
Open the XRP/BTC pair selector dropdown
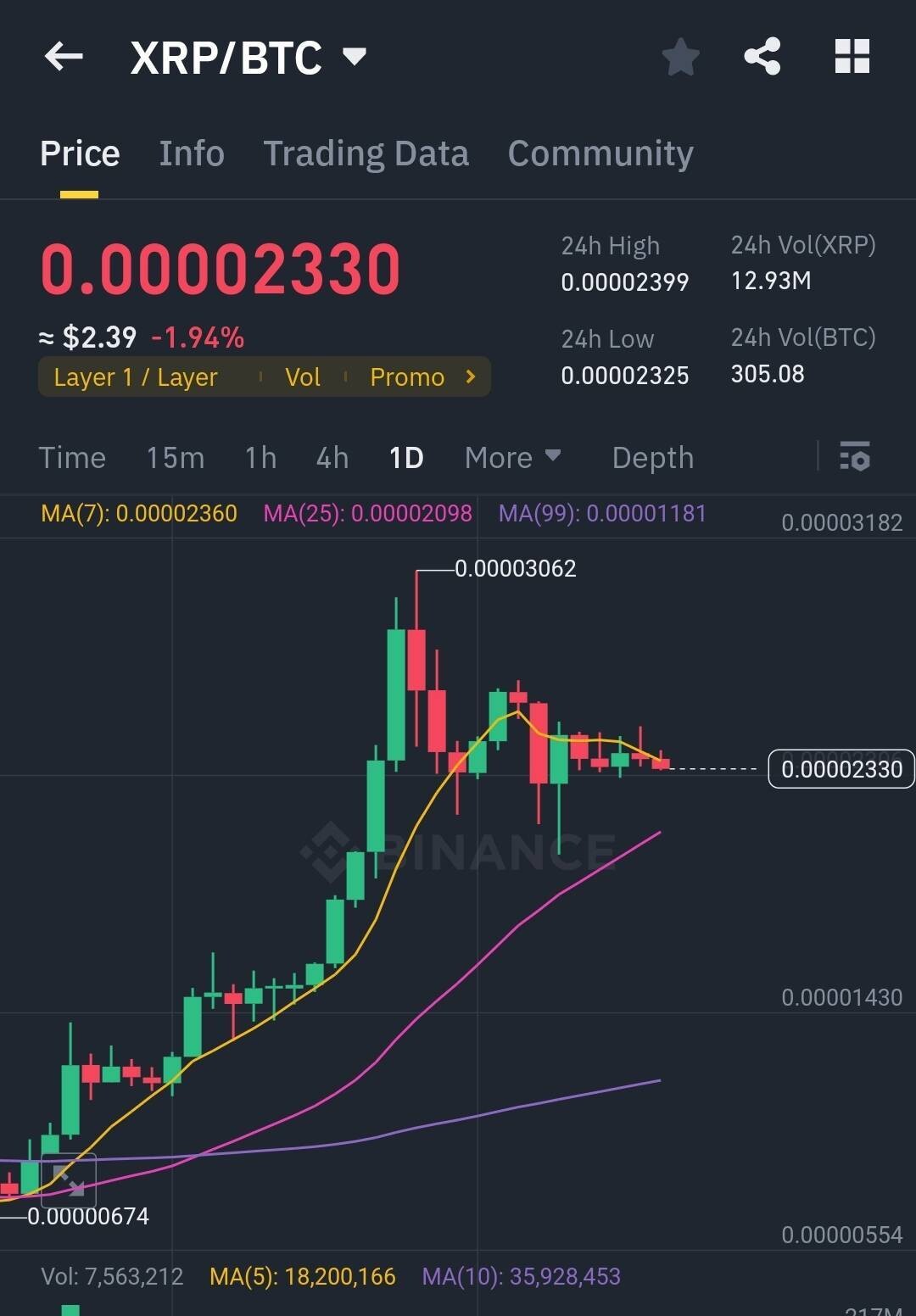pyautogui.click(x=246, y=56)
